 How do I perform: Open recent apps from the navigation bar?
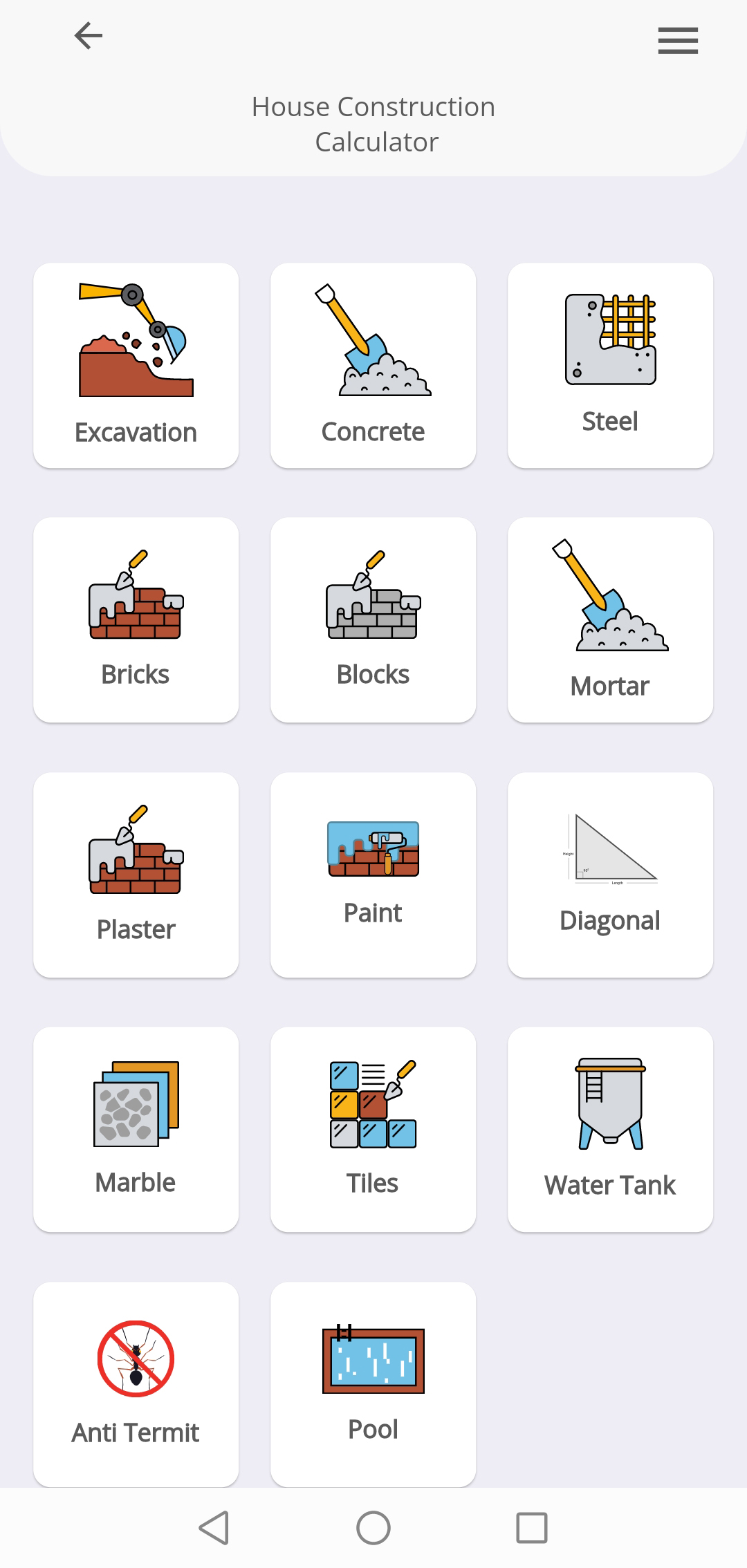[x=532, y=1528]
